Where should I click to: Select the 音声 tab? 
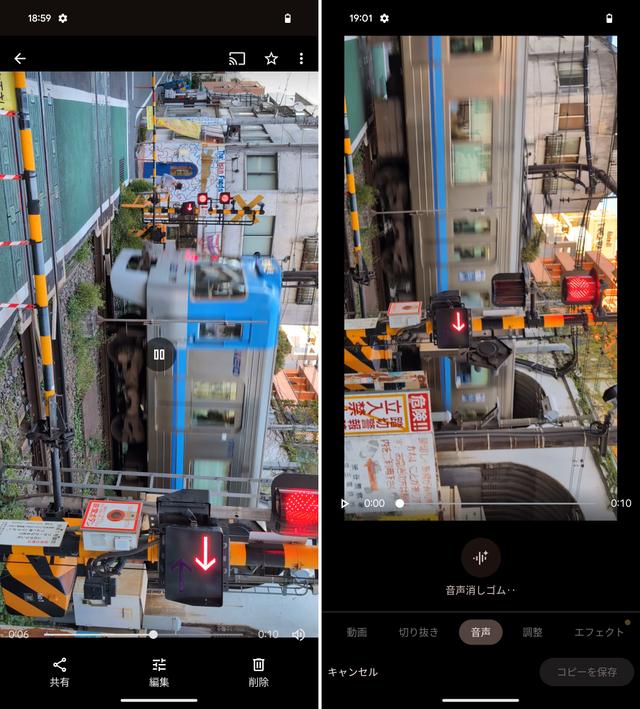tap(481, 632)
